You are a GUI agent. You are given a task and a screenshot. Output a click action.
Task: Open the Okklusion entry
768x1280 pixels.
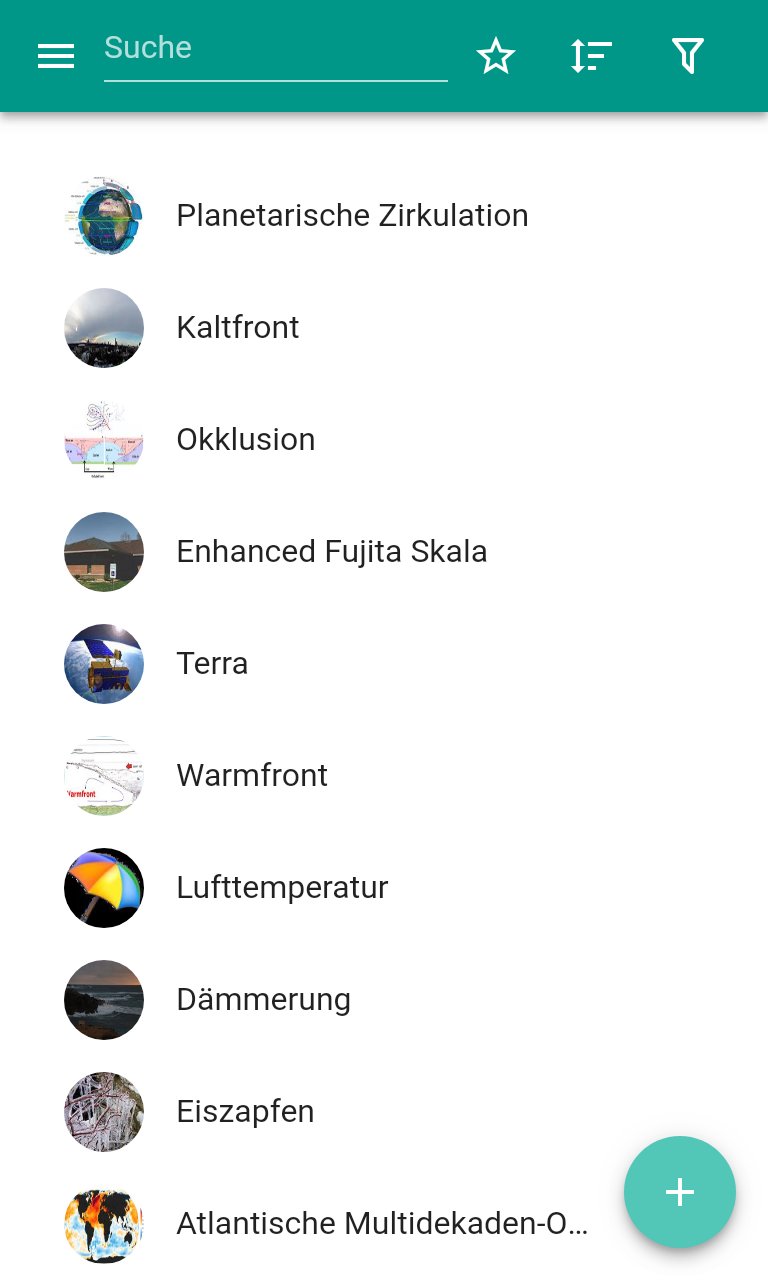pos(246,440)
